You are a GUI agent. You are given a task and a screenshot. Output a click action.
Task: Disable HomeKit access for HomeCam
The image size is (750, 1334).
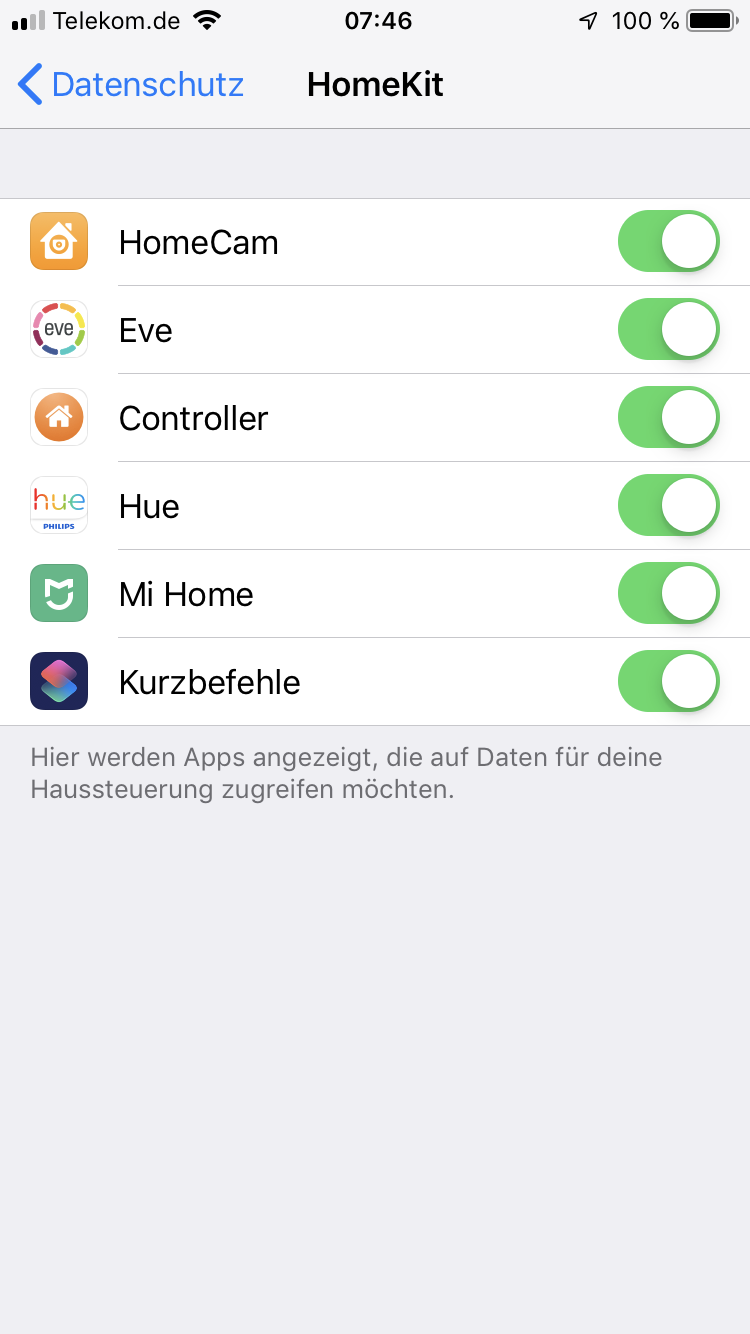tap(668, 242)
